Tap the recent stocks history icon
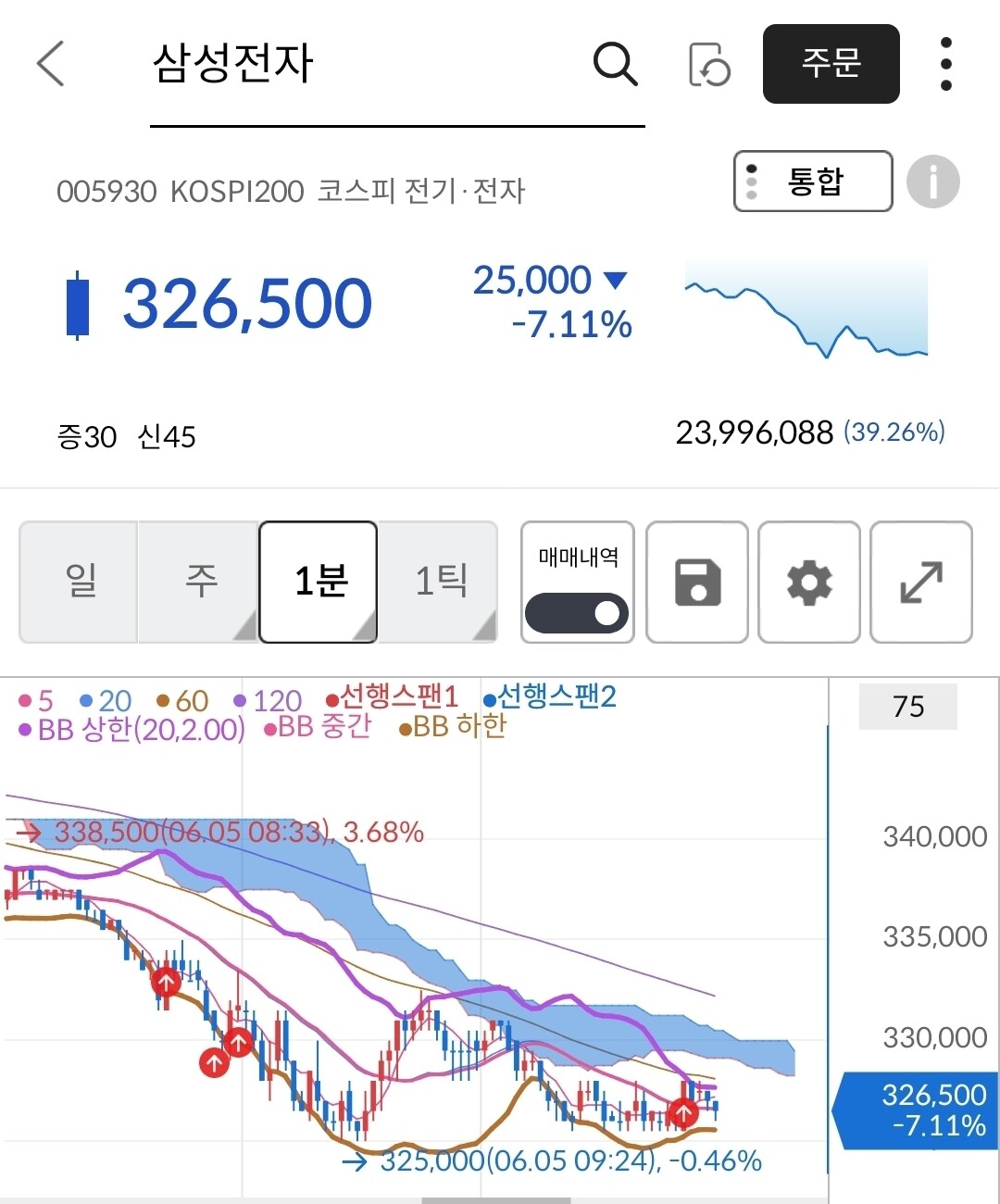Screen dimensions: 1000x1204 pos(709,65)
